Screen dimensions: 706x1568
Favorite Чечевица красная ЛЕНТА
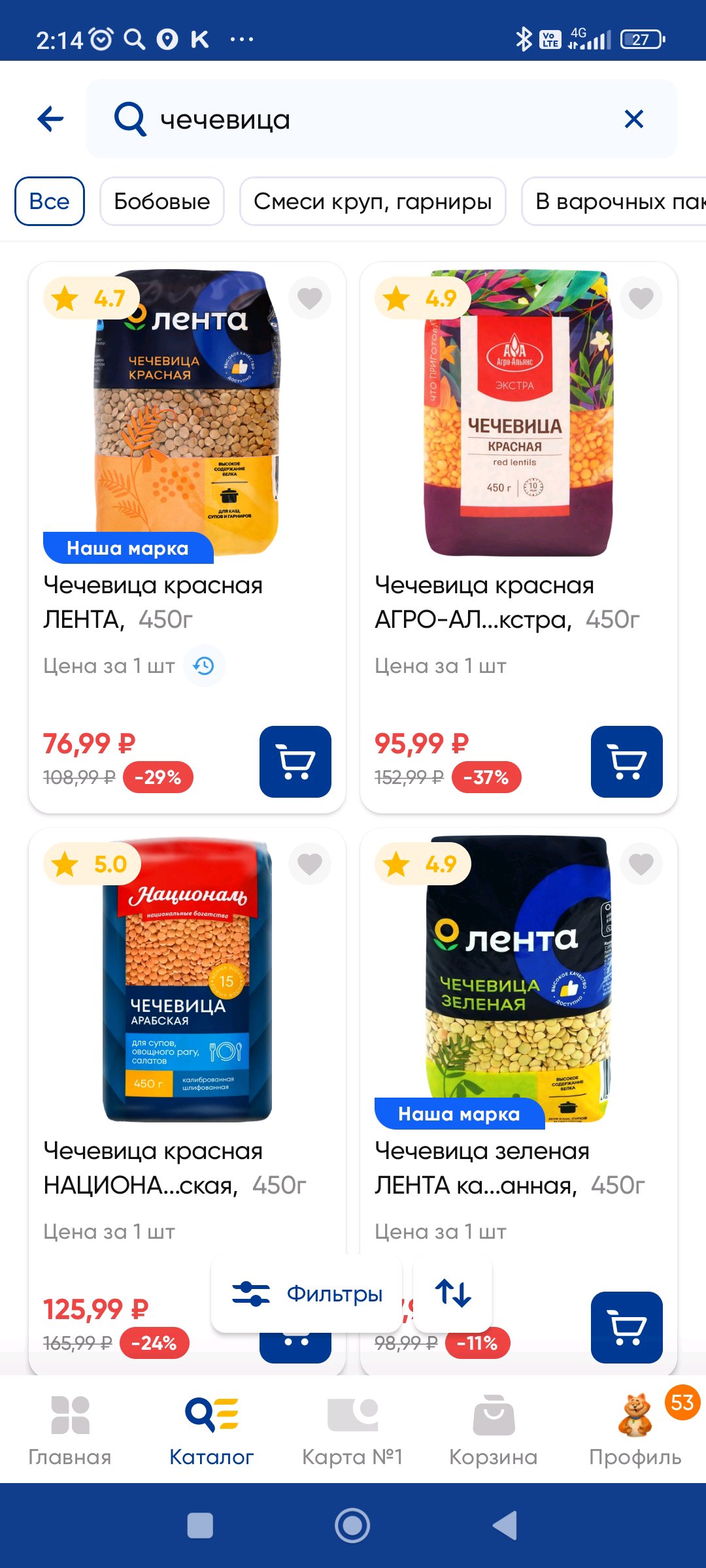310,298
